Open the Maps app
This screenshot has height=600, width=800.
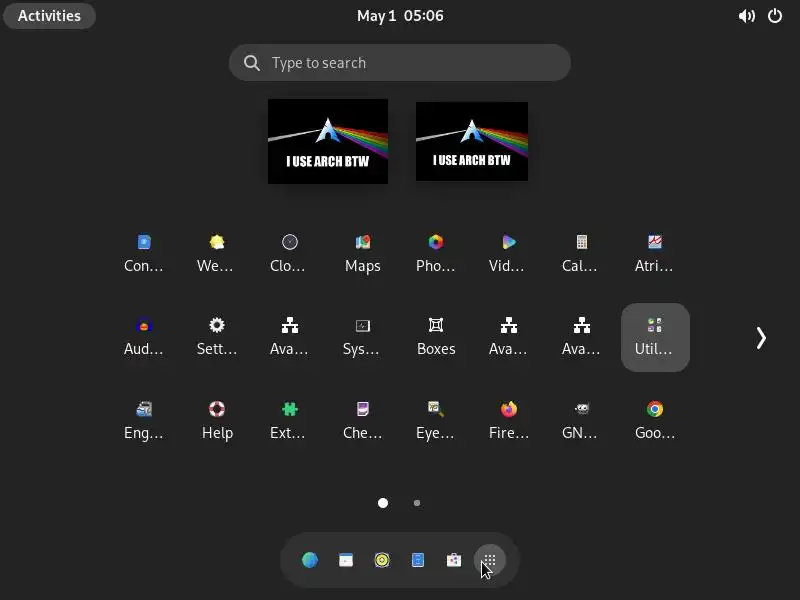click(x=362, y=253)
